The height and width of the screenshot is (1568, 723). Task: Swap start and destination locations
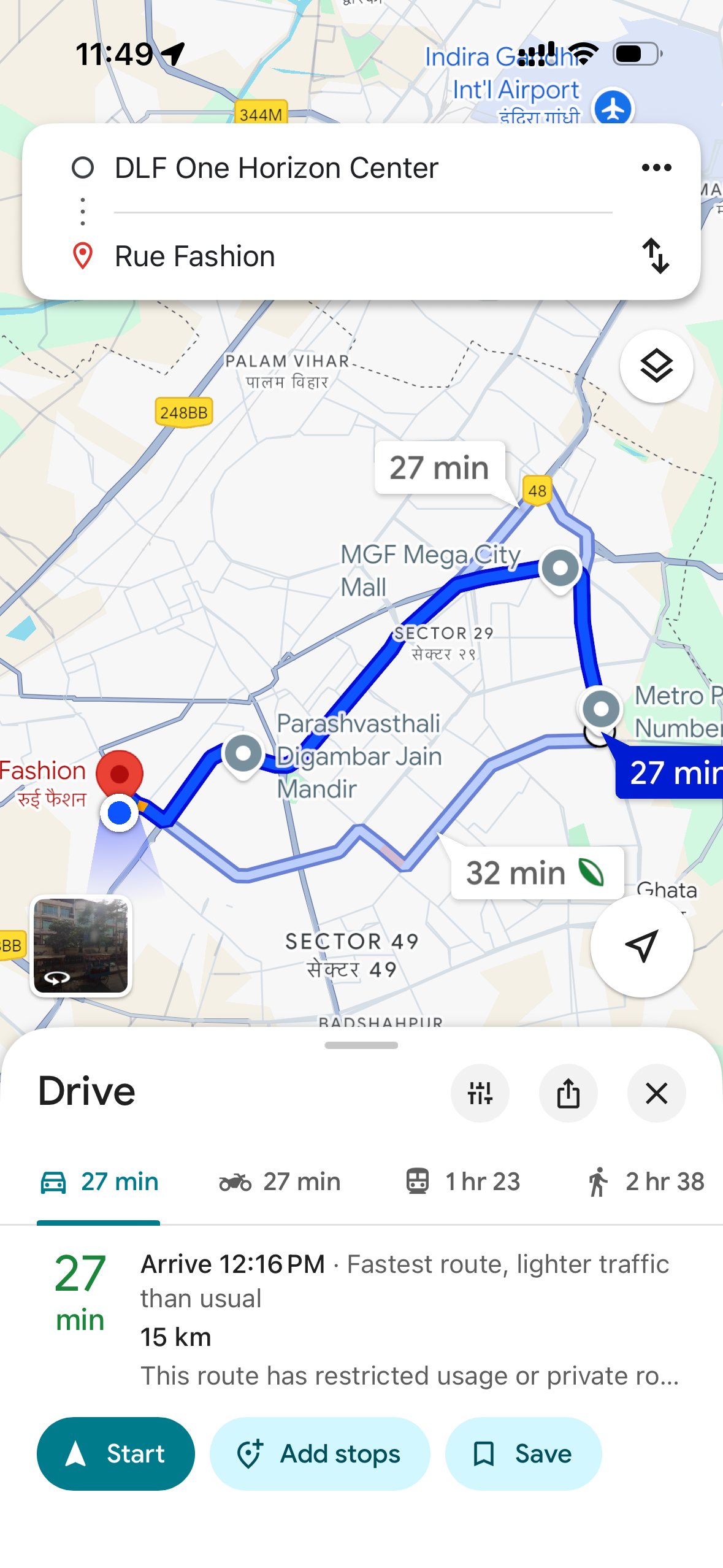[656, 255]
